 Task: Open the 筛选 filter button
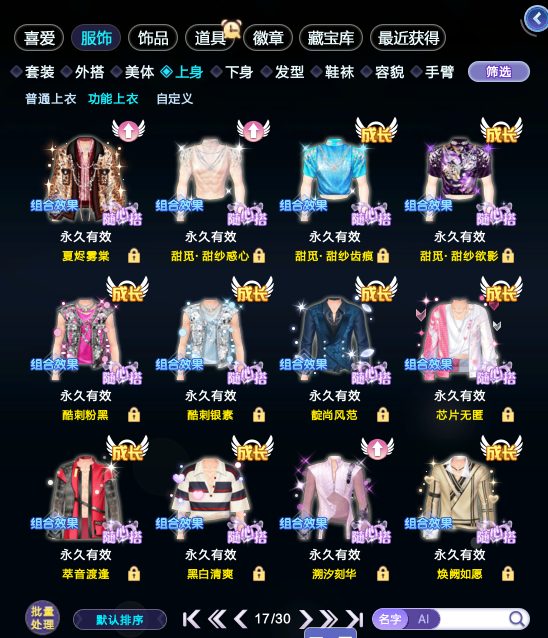(499, 72)
